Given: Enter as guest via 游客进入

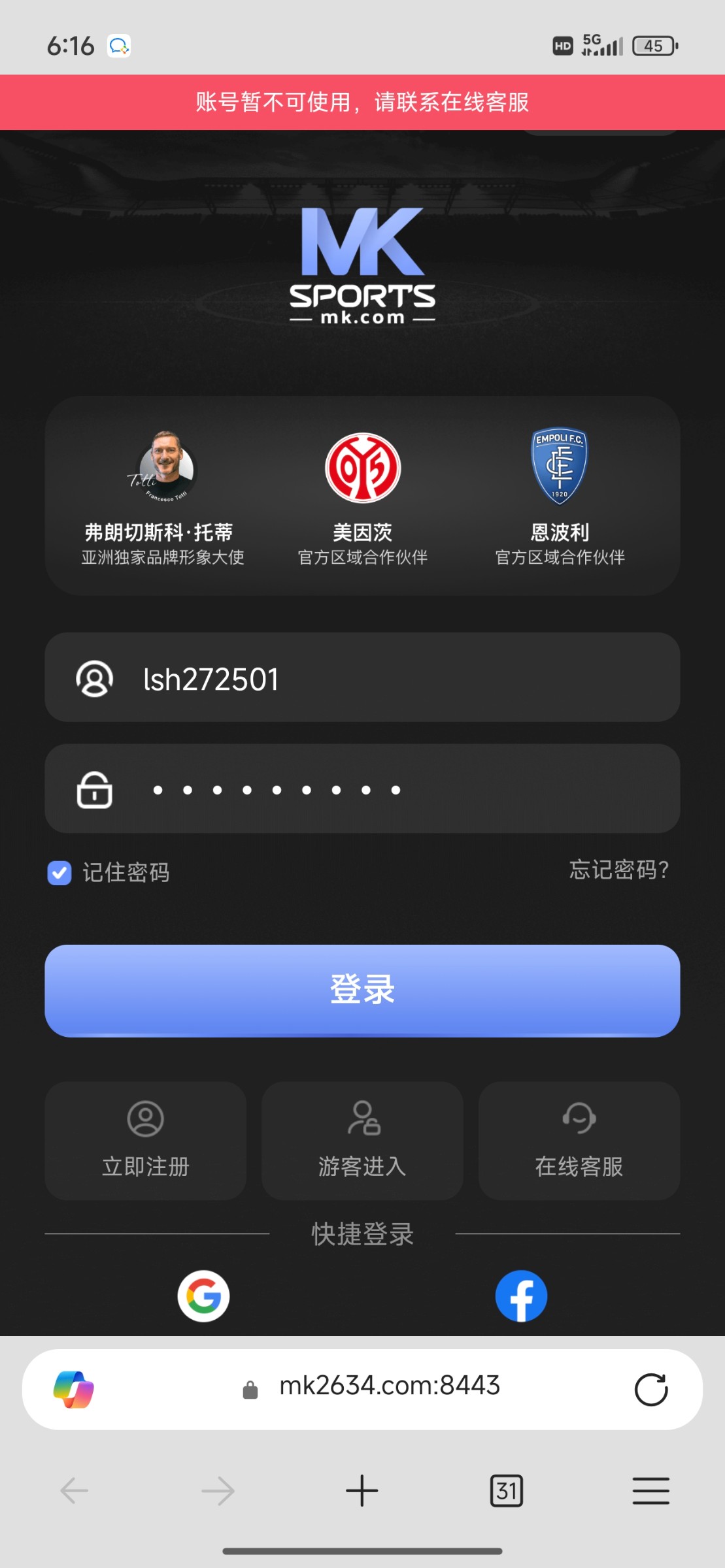Looking at the screenshot, I should (x=362, y=1140).
